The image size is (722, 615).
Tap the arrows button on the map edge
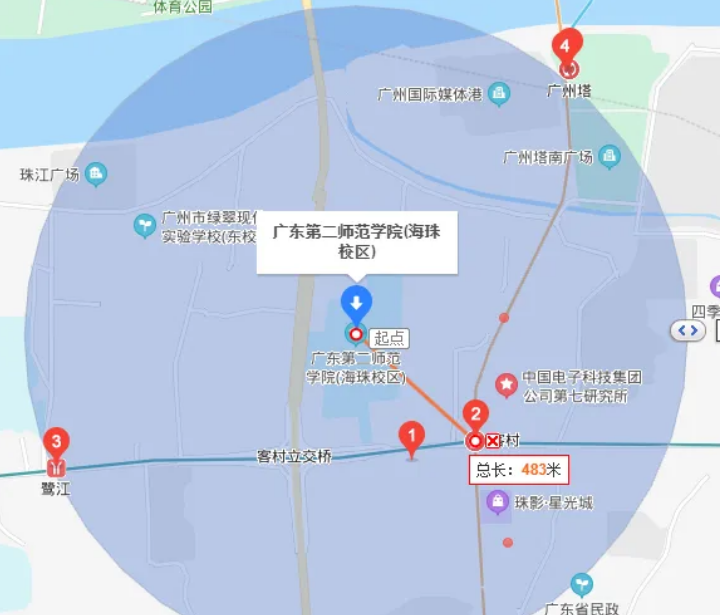click(687, 330)
